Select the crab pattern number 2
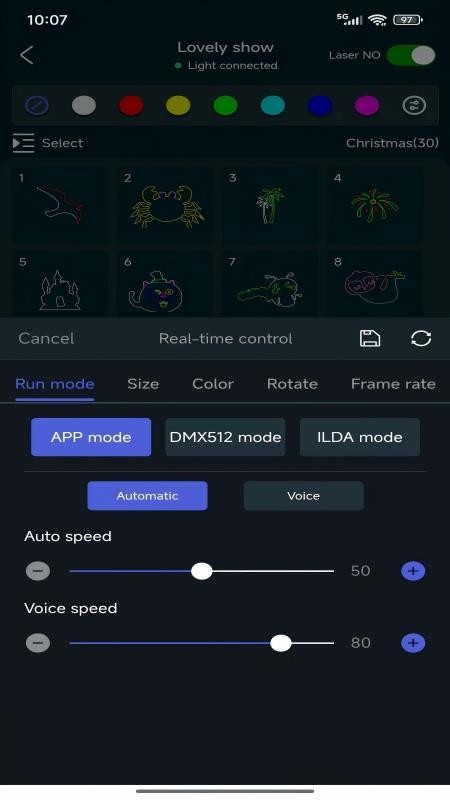450x800 pixels. point(165,204)
